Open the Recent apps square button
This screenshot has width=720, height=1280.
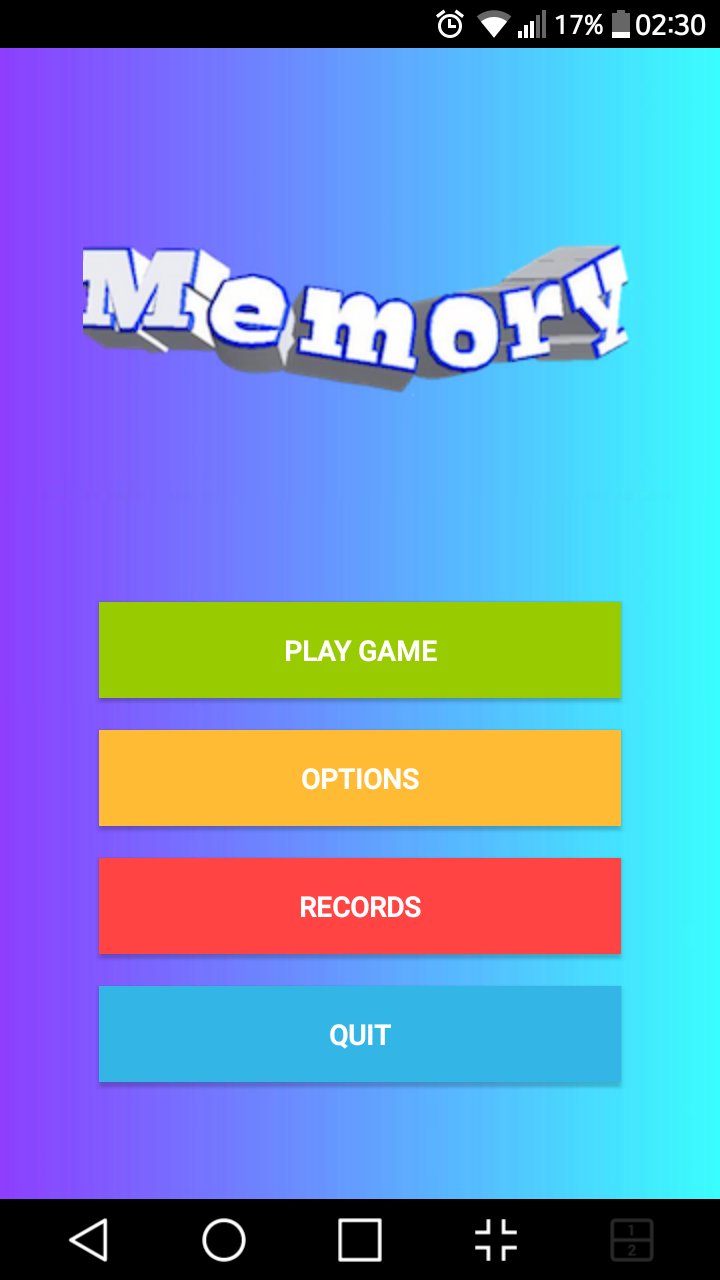tap(360, 1240)
